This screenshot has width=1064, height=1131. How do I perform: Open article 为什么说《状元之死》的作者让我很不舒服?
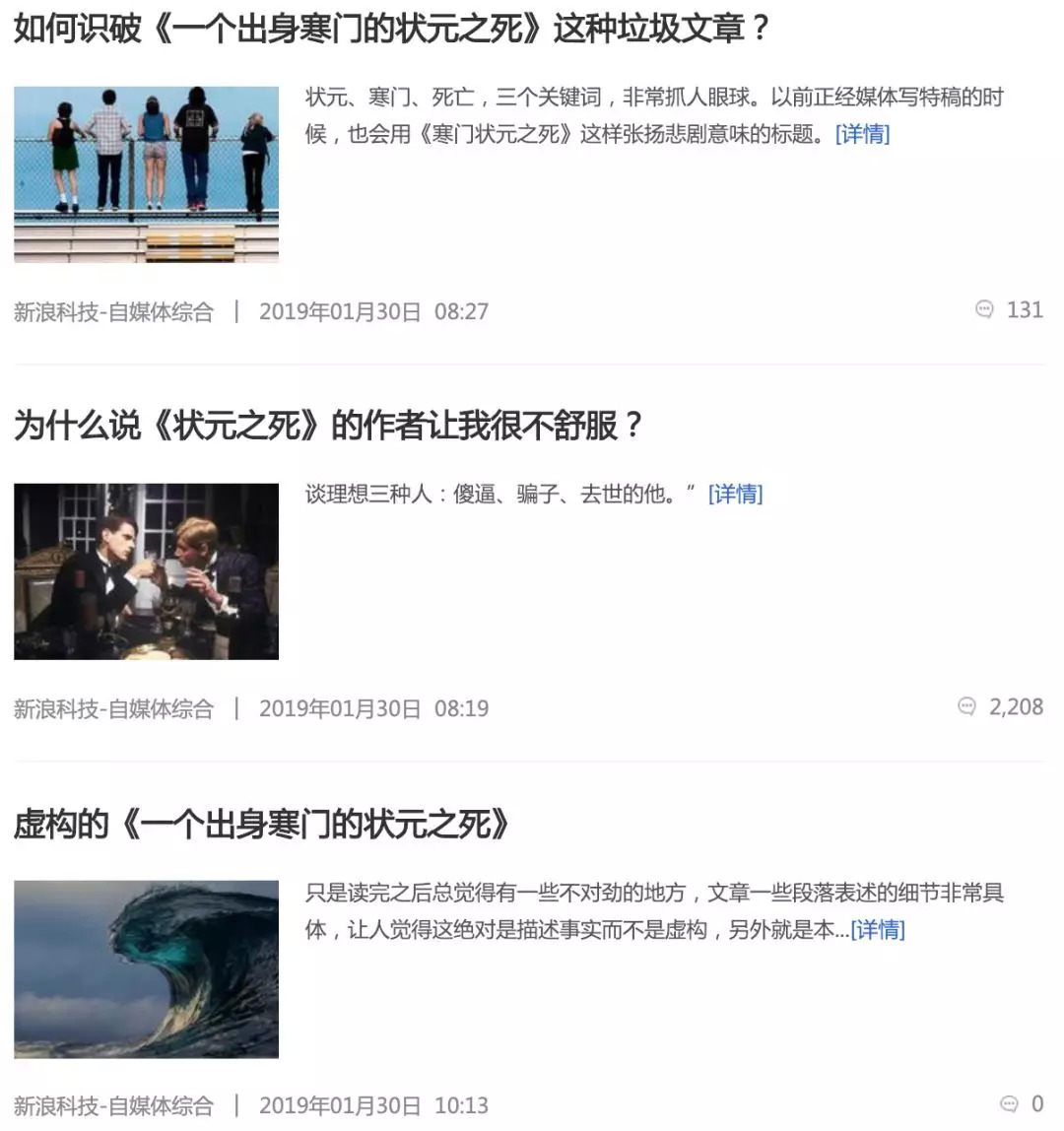pos(328,426)
